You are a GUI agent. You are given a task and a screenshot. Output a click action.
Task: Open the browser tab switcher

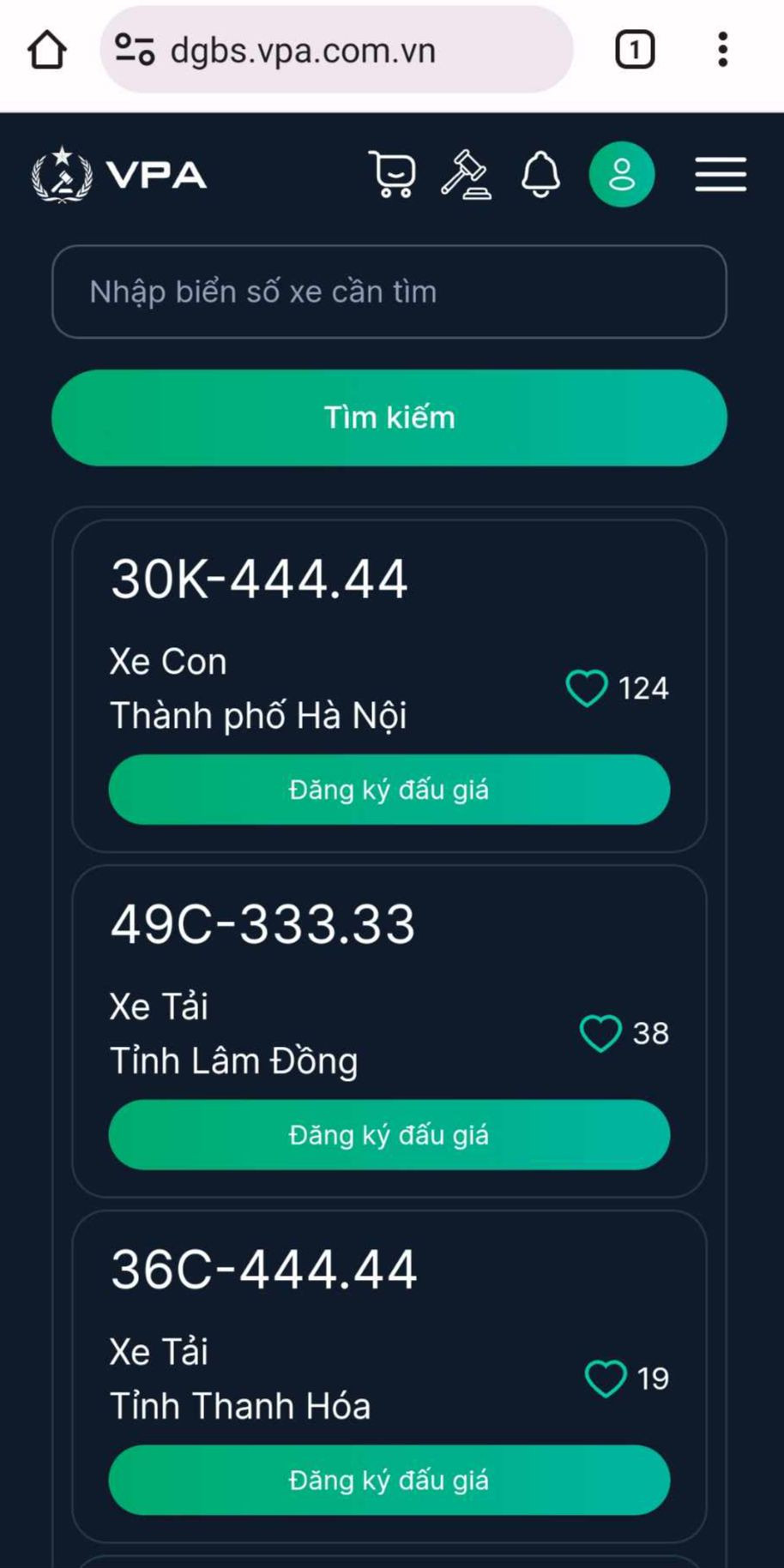[x=635, y=49]
